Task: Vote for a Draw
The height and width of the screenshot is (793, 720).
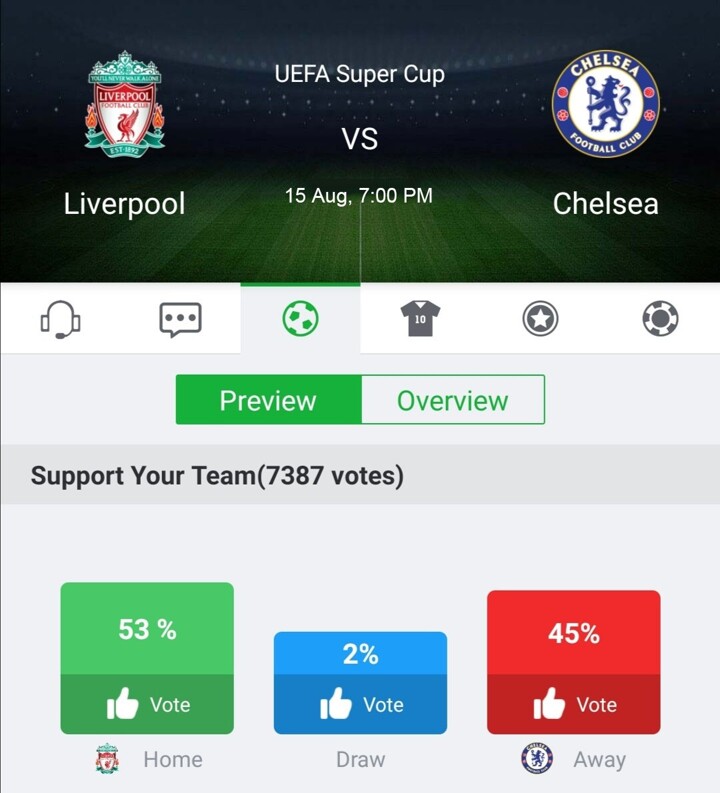Action: click(x=360, y=705)
